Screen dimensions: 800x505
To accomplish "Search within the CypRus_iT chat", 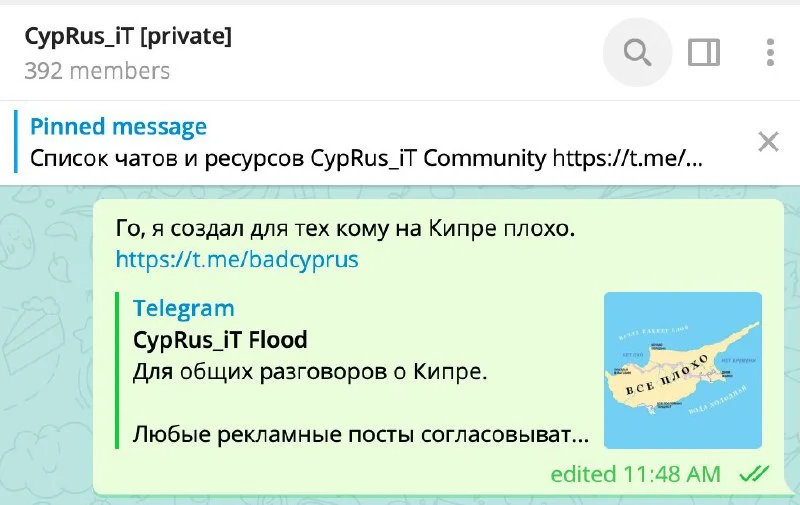I will 638,52.
